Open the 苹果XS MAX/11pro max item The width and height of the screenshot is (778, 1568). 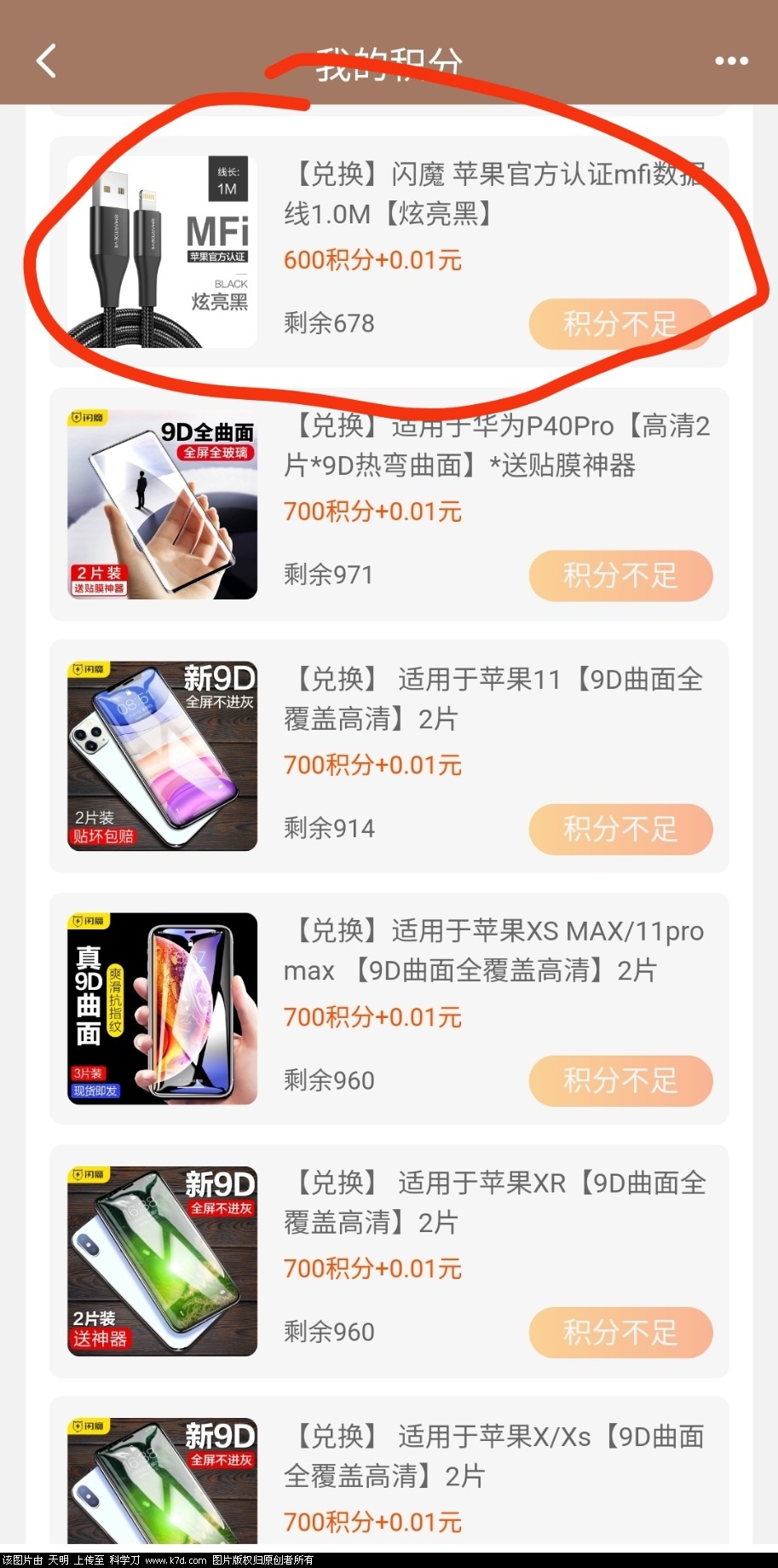click(494, 951)
